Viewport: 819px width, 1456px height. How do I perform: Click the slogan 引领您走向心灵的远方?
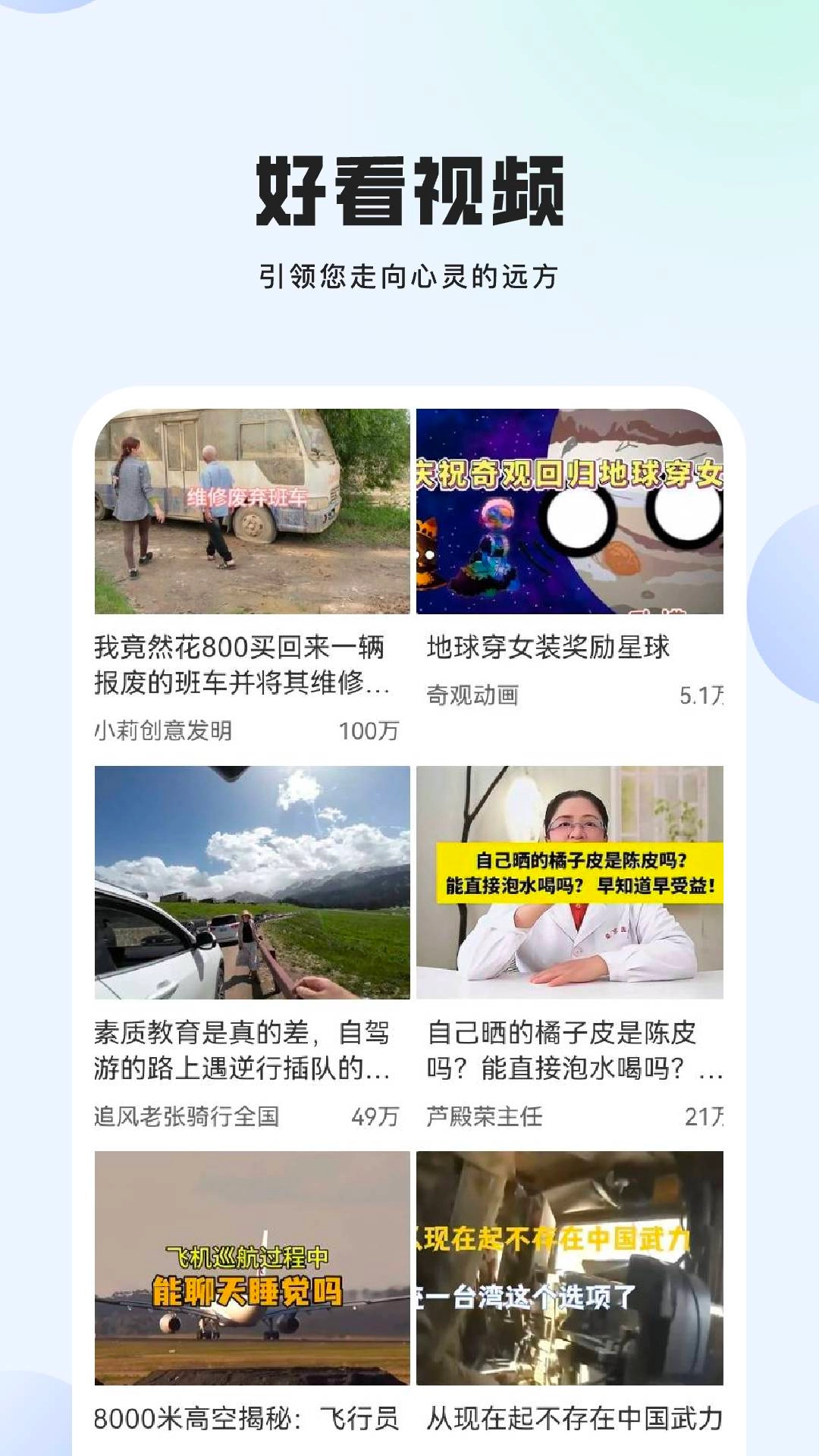(409, 273)
